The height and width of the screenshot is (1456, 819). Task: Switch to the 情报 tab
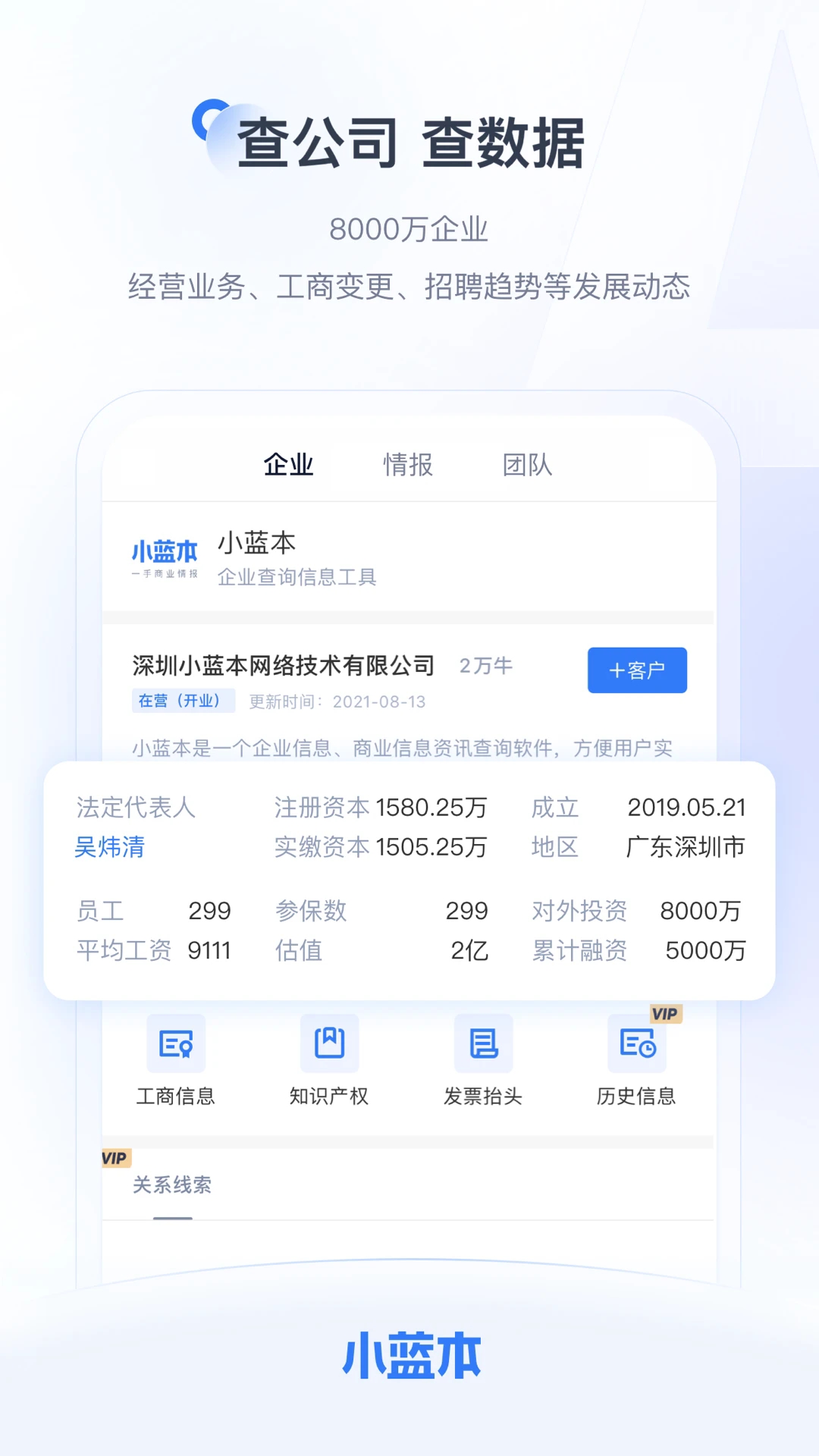[x=409, y=464]
